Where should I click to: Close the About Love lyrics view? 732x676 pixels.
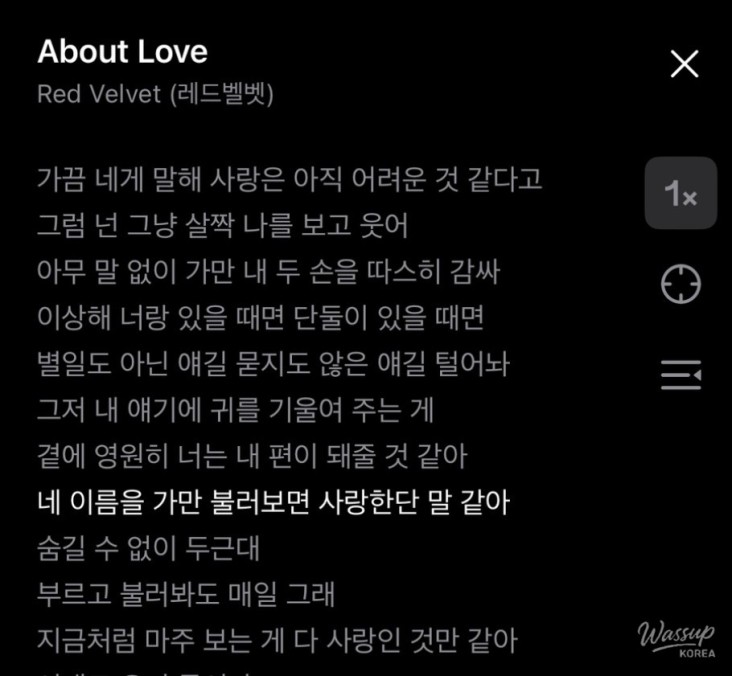pos(684,65)
